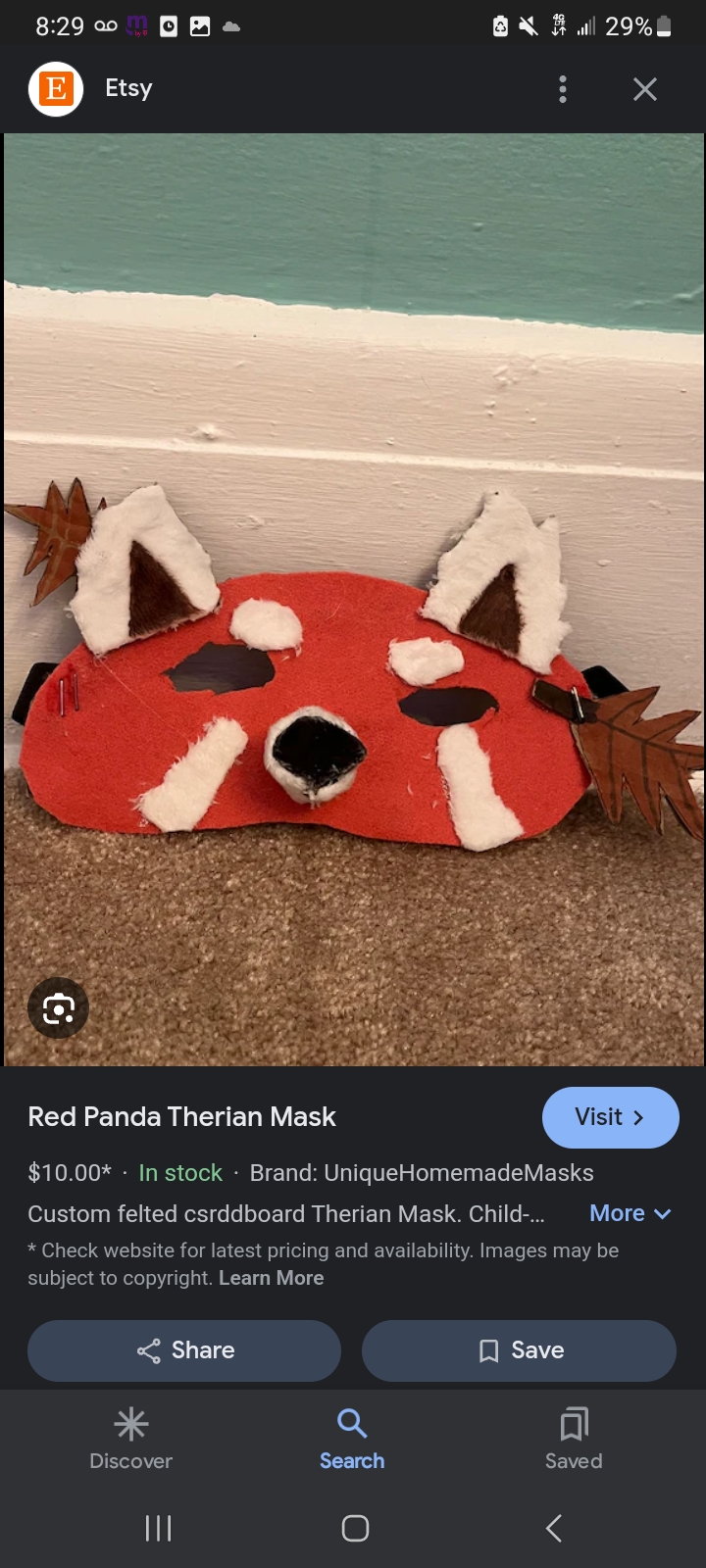Go to the home screen
The image size is (706, 1568).
point(355,1528)
